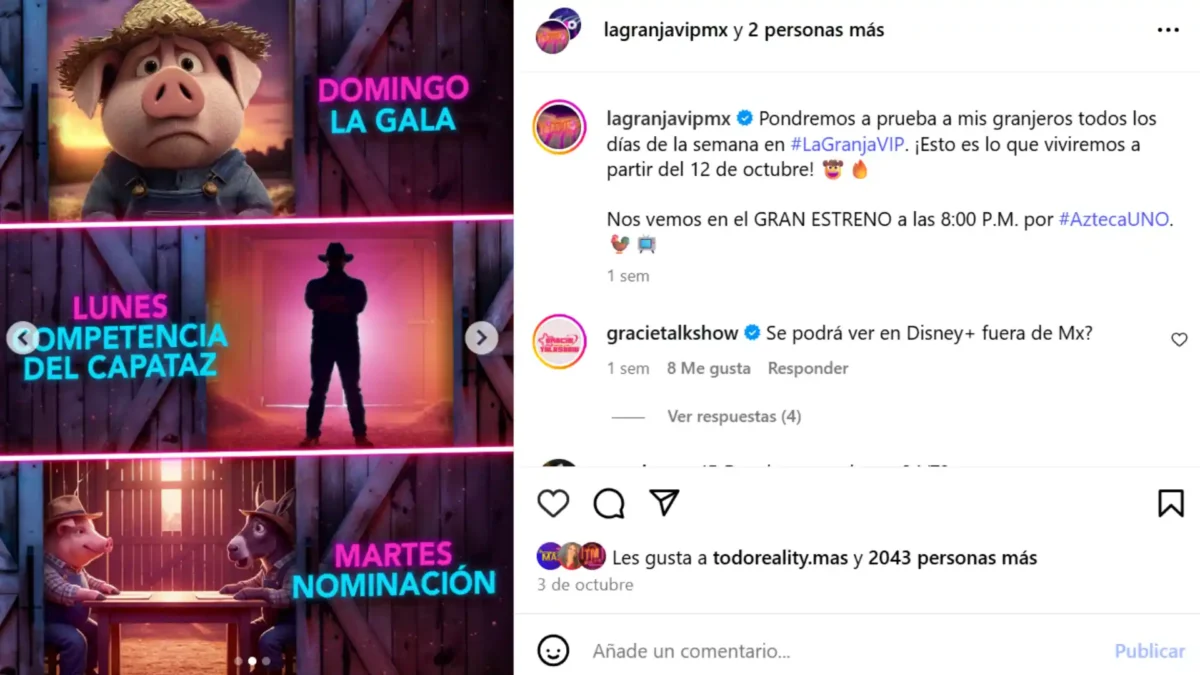Open the post's overflow options menu
The width and height of the screenshot is (1200, 675).
[x=1168, y=30]
